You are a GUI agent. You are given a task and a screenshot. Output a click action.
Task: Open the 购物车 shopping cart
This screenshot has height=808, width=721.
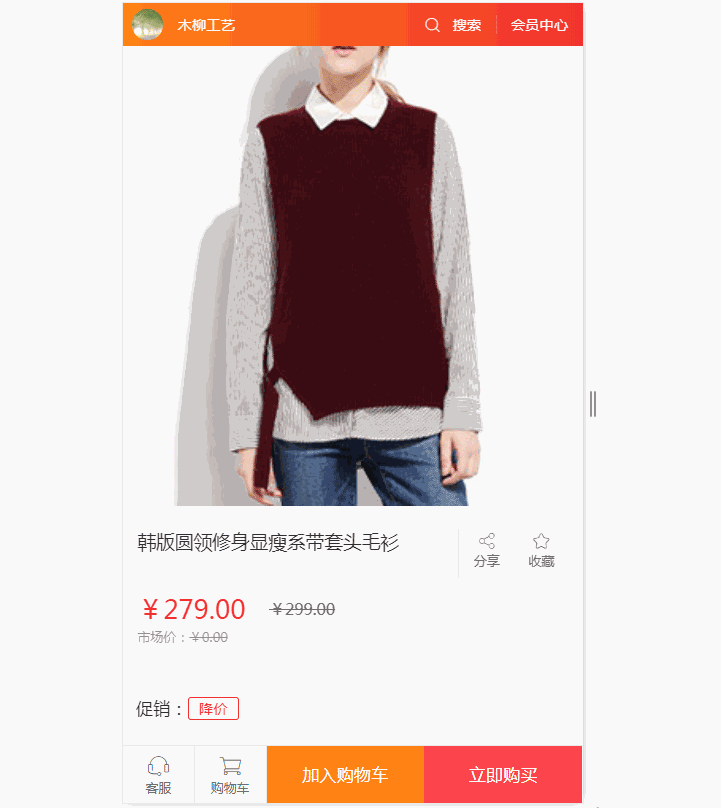point(230,775)
